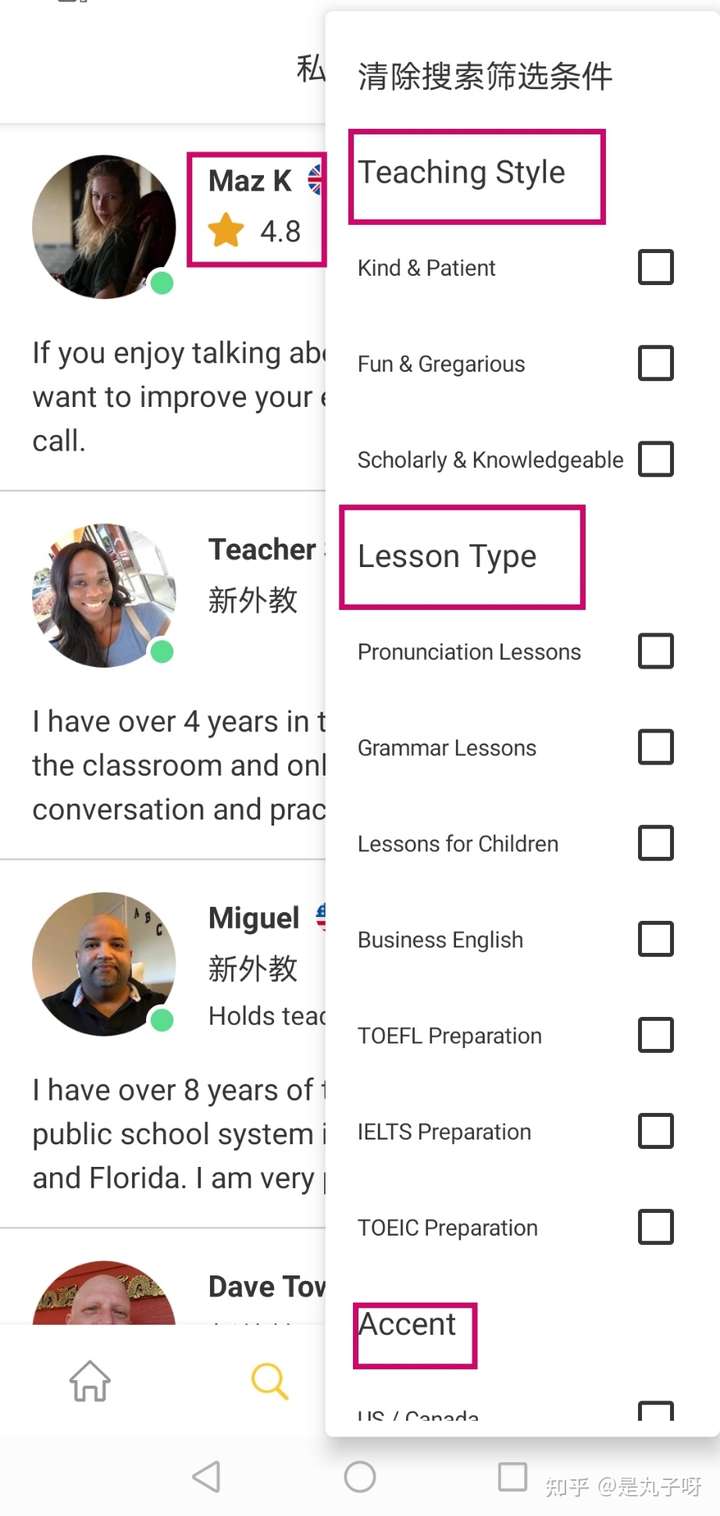Check Grammar Lessons option

[x=655, y=748]
